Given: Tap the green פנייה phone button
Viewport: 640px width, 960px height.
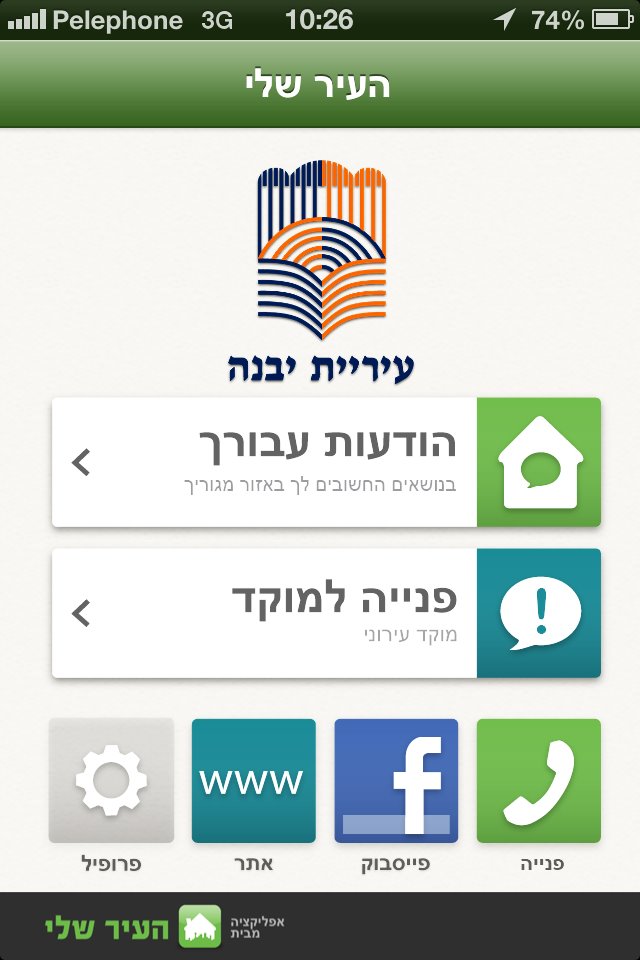Looking at the screenshot, I should (x=539, y=781).
